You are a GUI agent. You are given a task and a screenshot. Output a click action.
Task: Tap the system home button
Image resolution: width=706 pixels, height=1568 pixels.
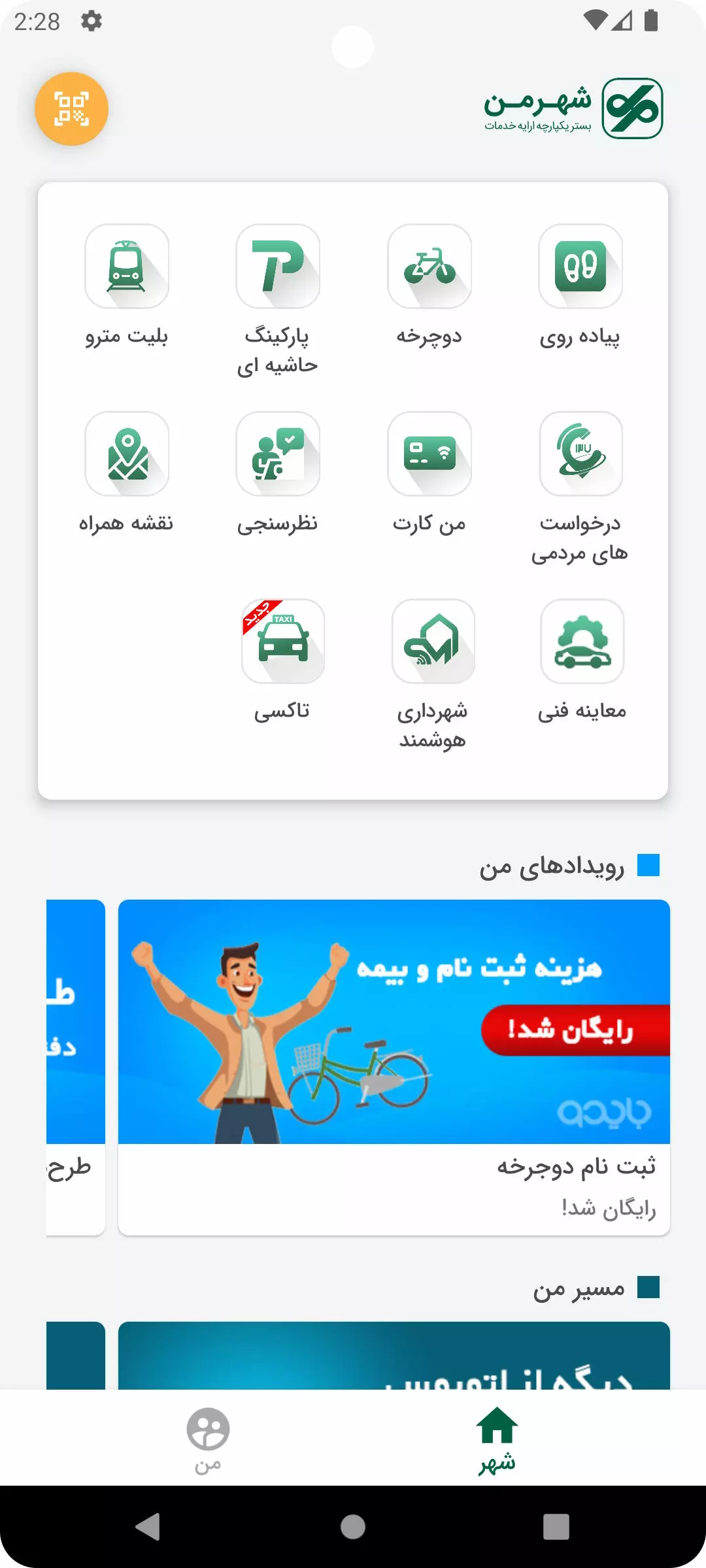coord(353,1527)
